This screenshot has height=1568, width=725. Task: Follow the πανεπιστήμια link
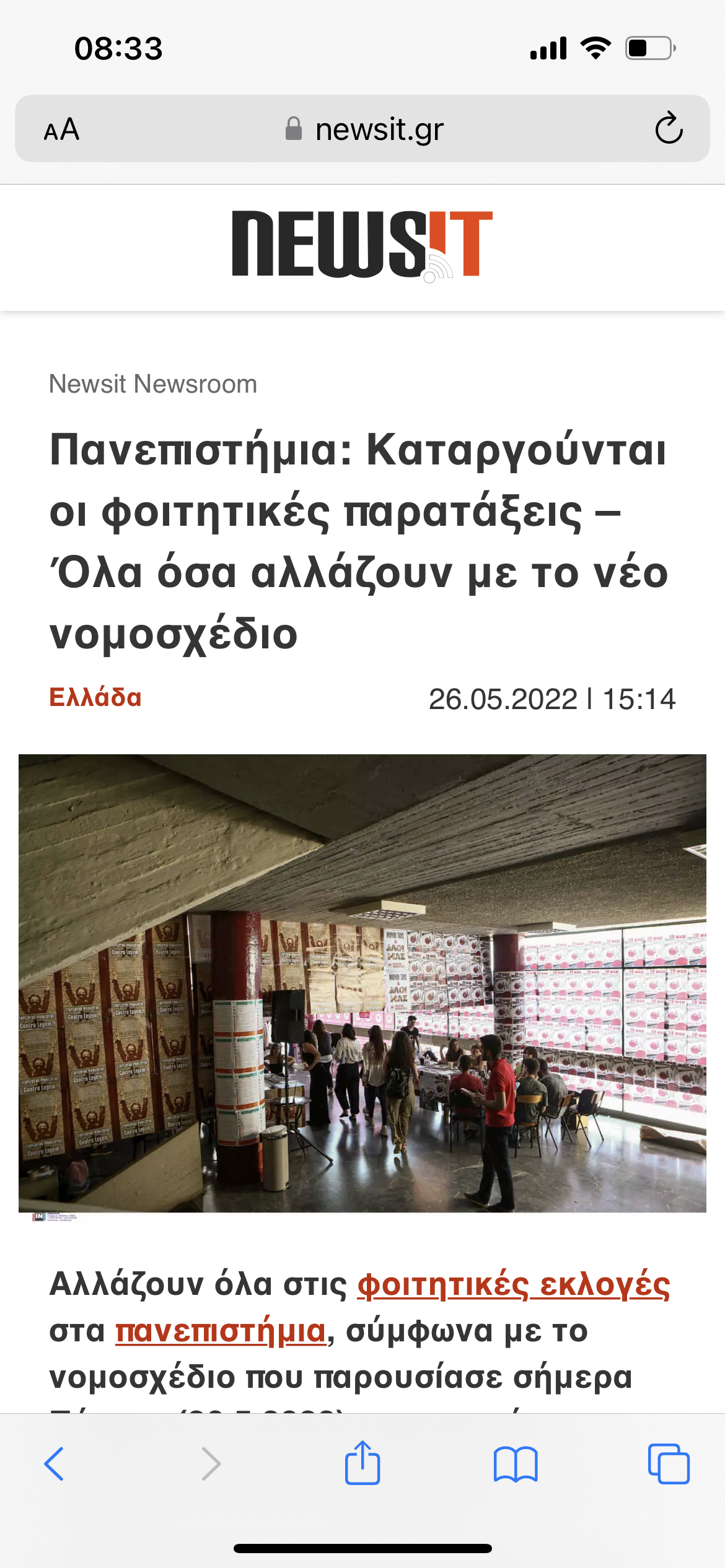(x=221, y=1331)
